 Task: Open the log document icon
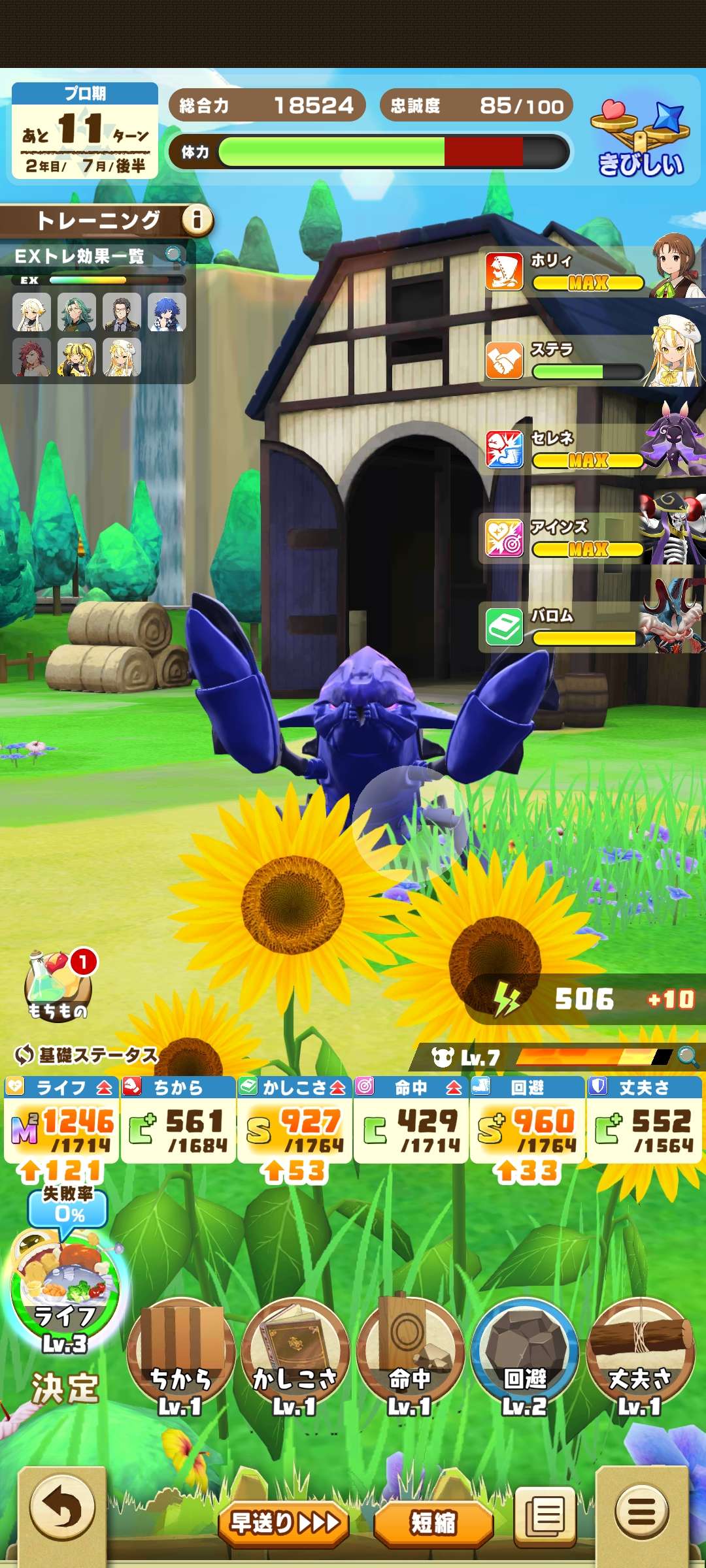pyautogui.click(x=545, y=1514)
